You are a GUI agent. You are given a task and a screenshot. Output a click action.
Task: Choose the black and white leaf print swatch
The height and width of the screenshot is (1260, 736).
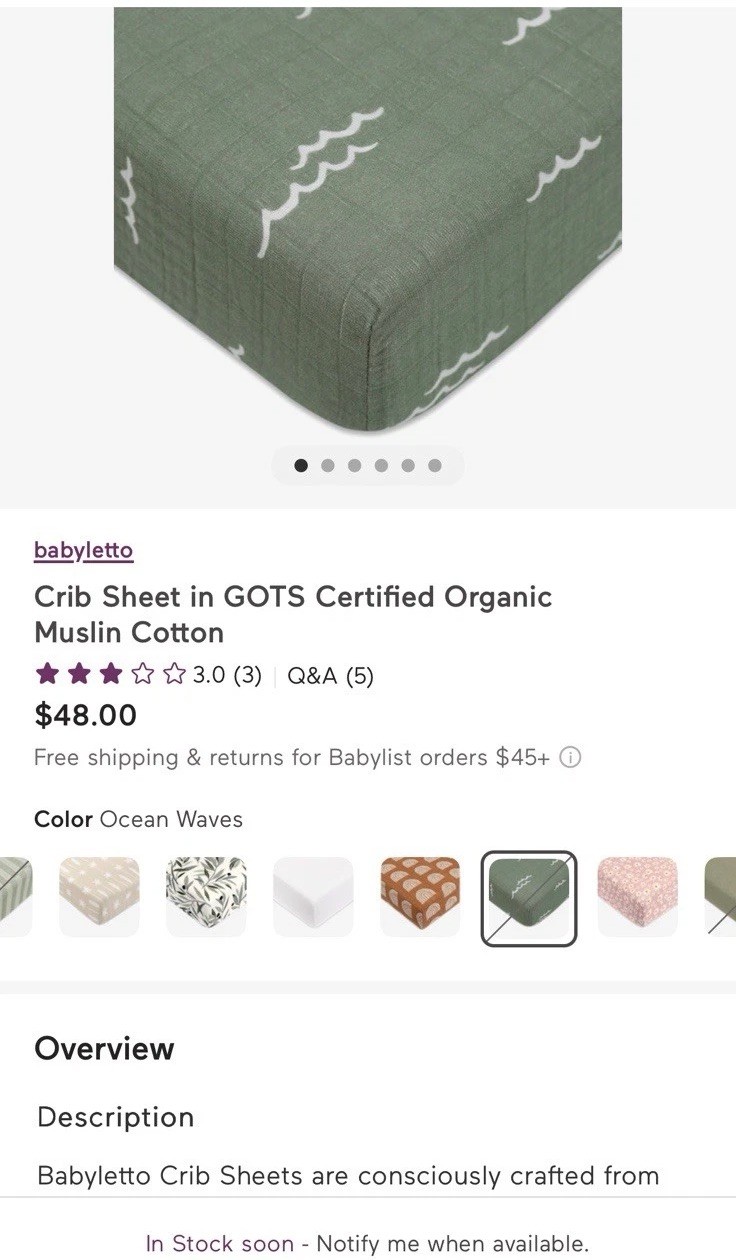click(x=206, y=897)
